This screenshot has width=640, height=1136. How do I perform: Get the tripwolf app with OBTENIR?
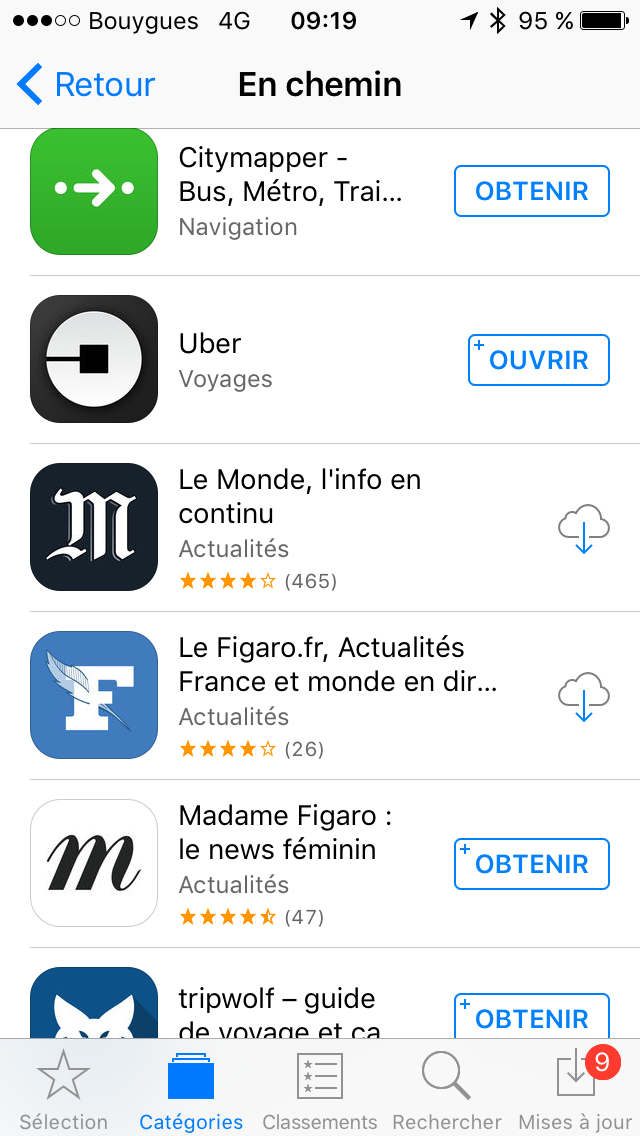532,1017
